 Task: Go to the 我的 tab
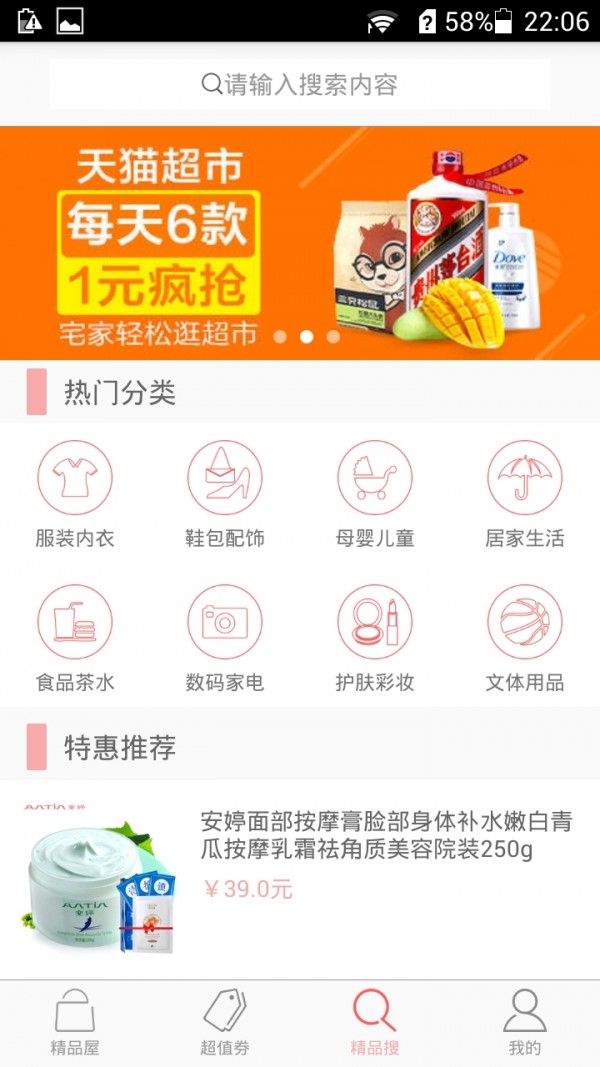point(525,1023)
